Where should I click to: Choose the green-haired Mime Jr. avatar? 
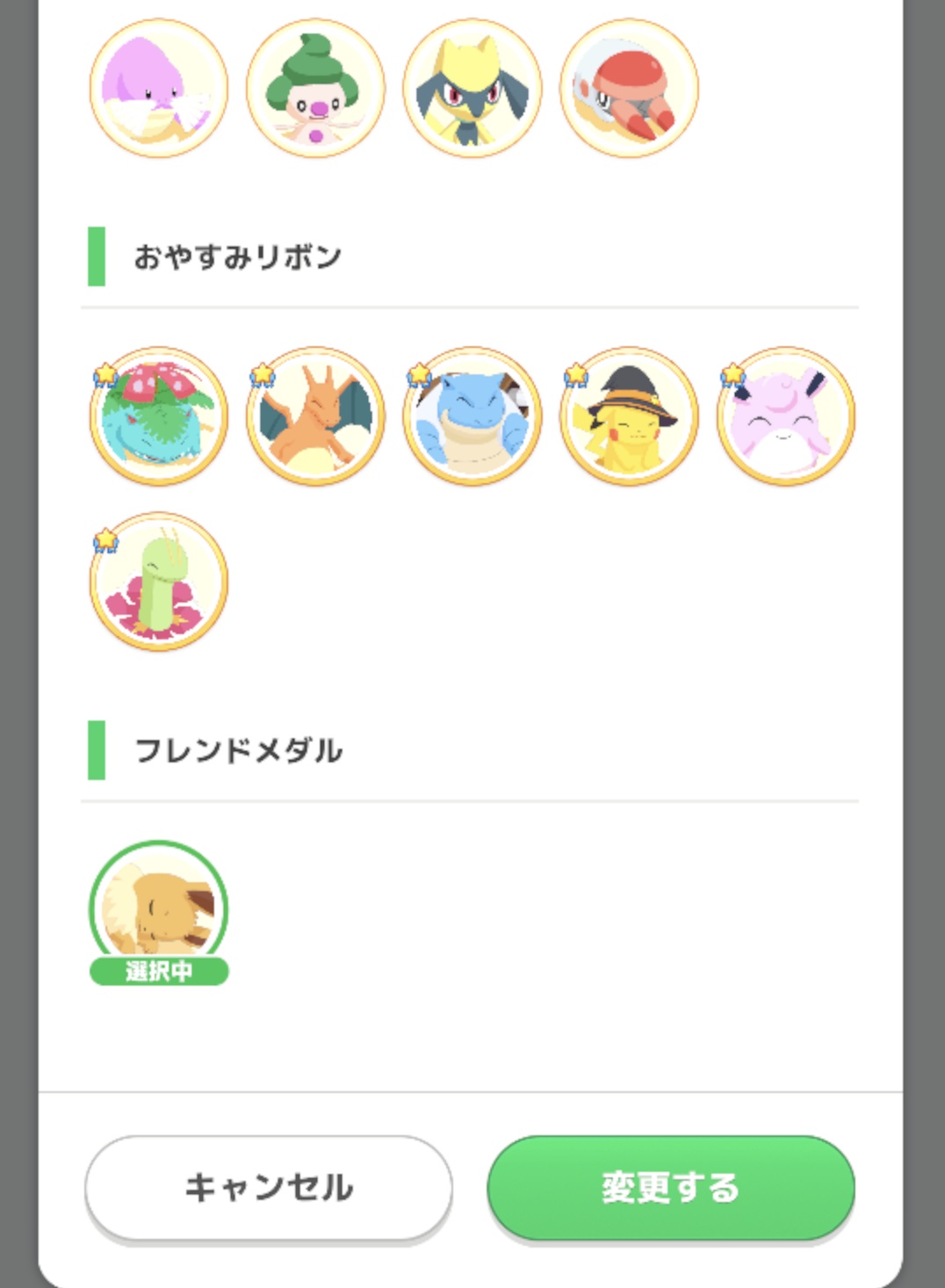tap(315, 89)
